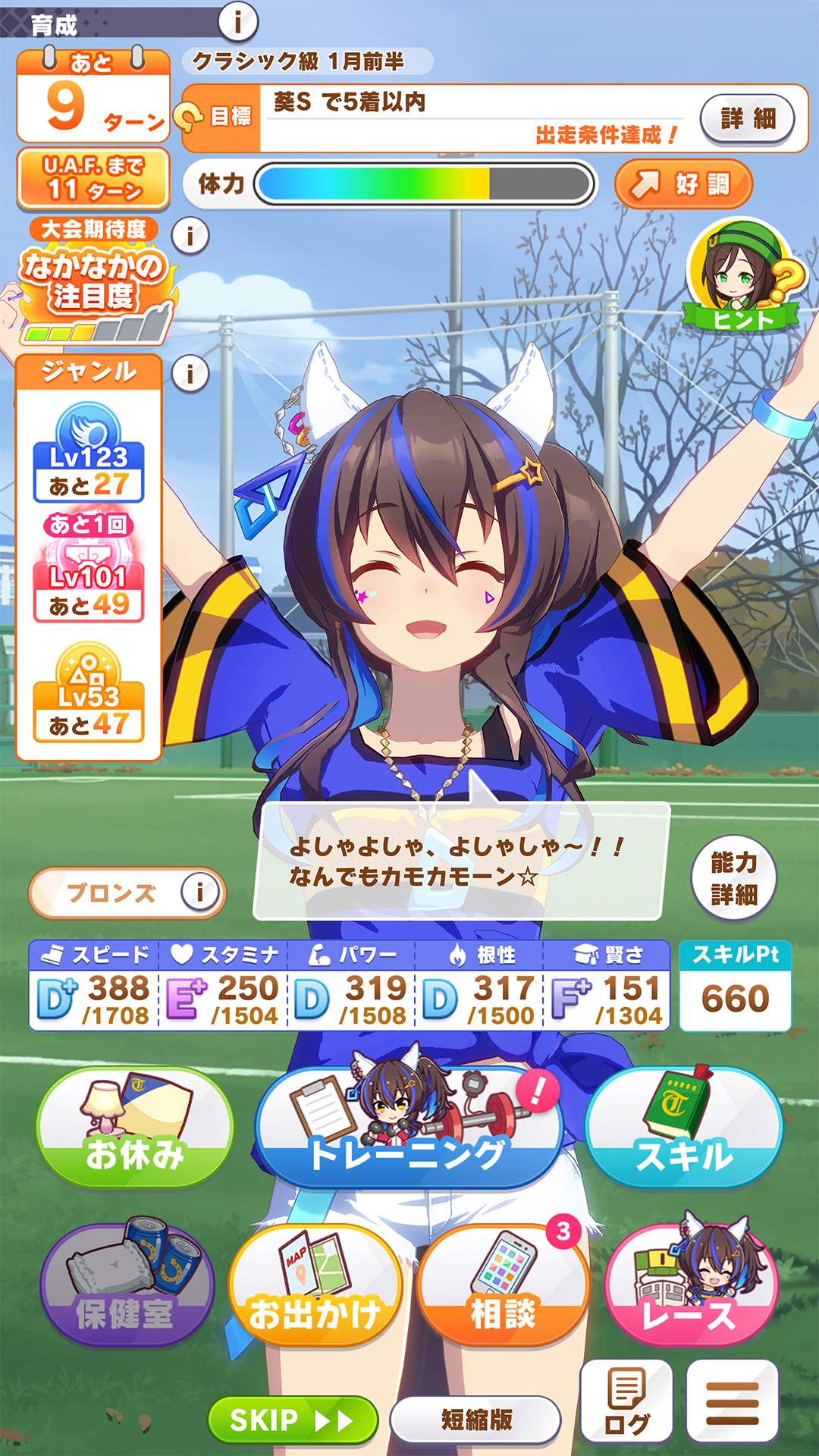
Task: Go to the レース race menu
Action: pyautogui.click(x=691, y=1287)
